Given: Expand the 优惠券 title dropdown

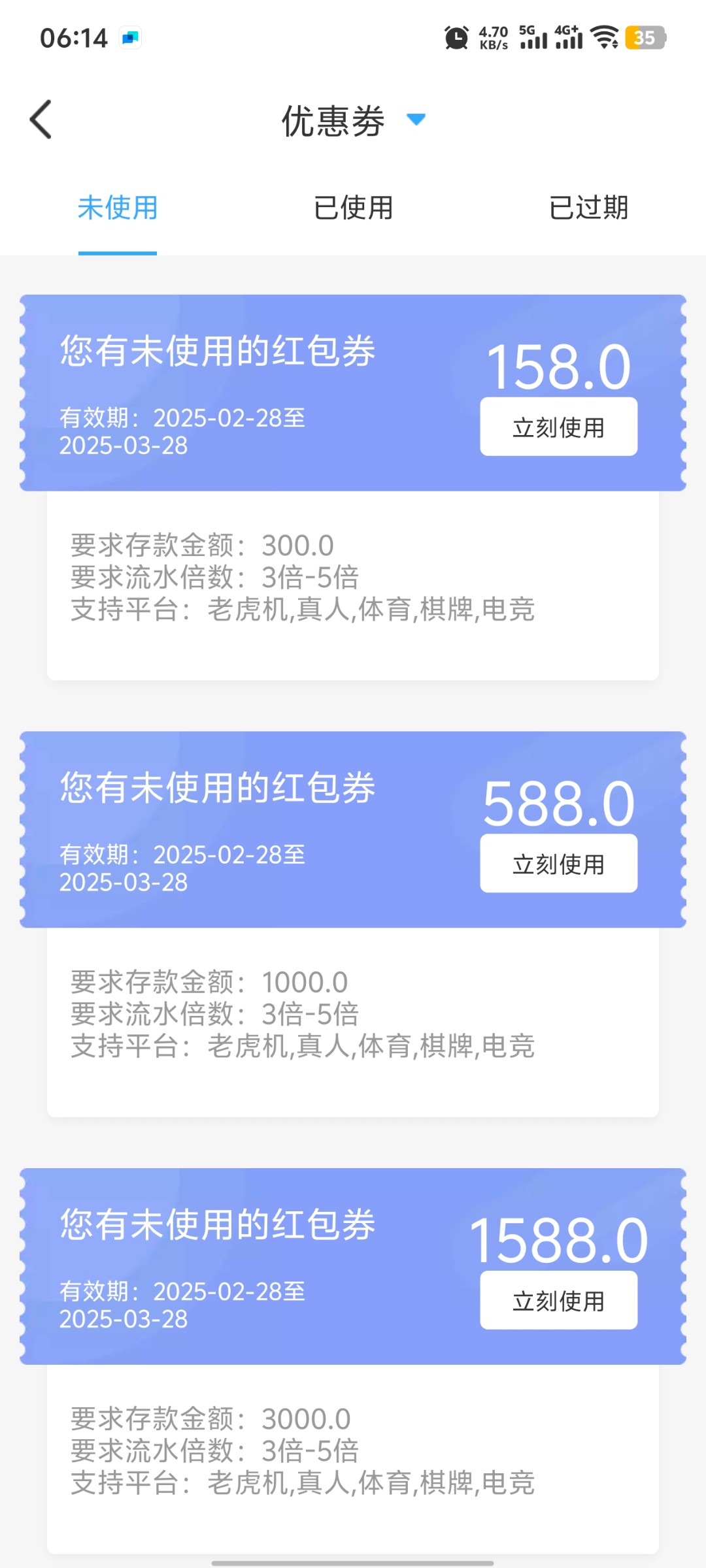Looking at the screenshot, I should (416, 120).
